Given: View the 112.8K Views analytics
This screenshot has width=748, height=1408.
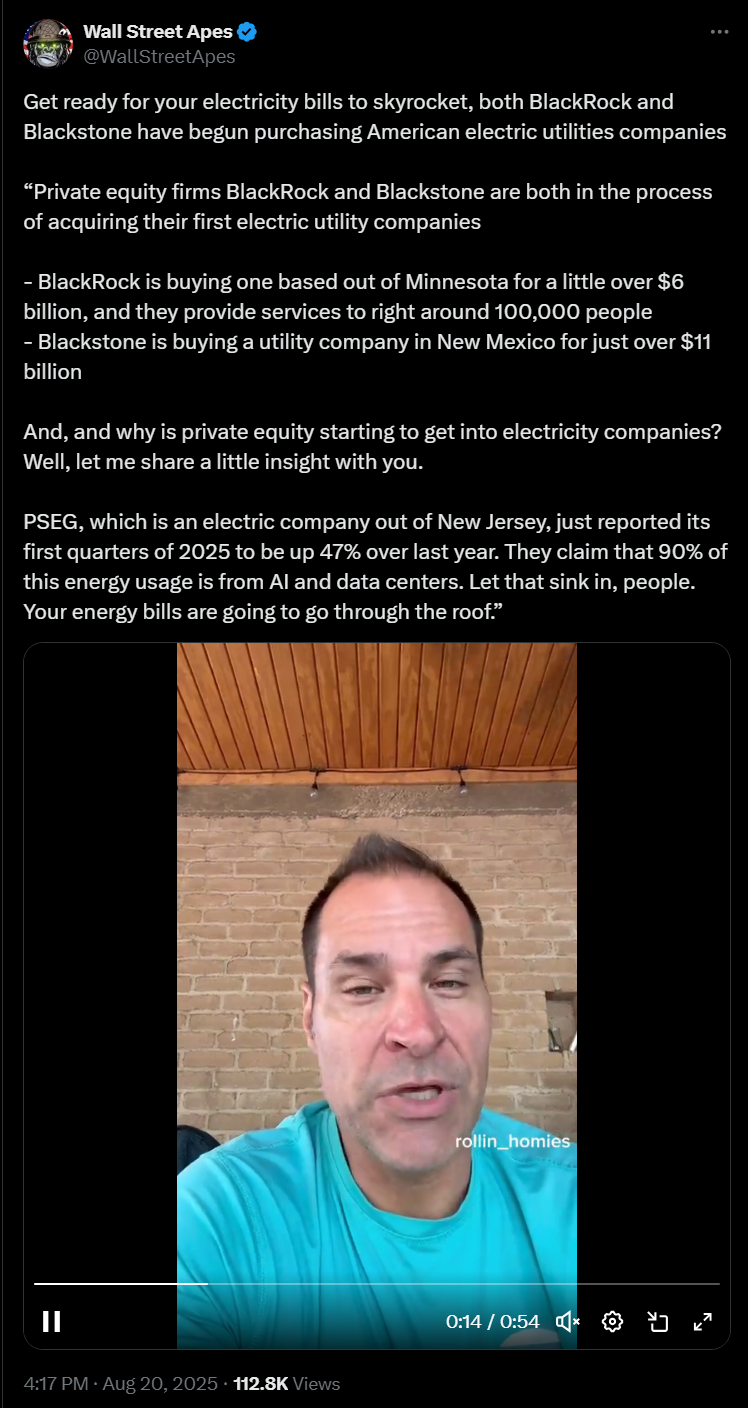Looking at the screenshot, I should tap(286, 1384).
